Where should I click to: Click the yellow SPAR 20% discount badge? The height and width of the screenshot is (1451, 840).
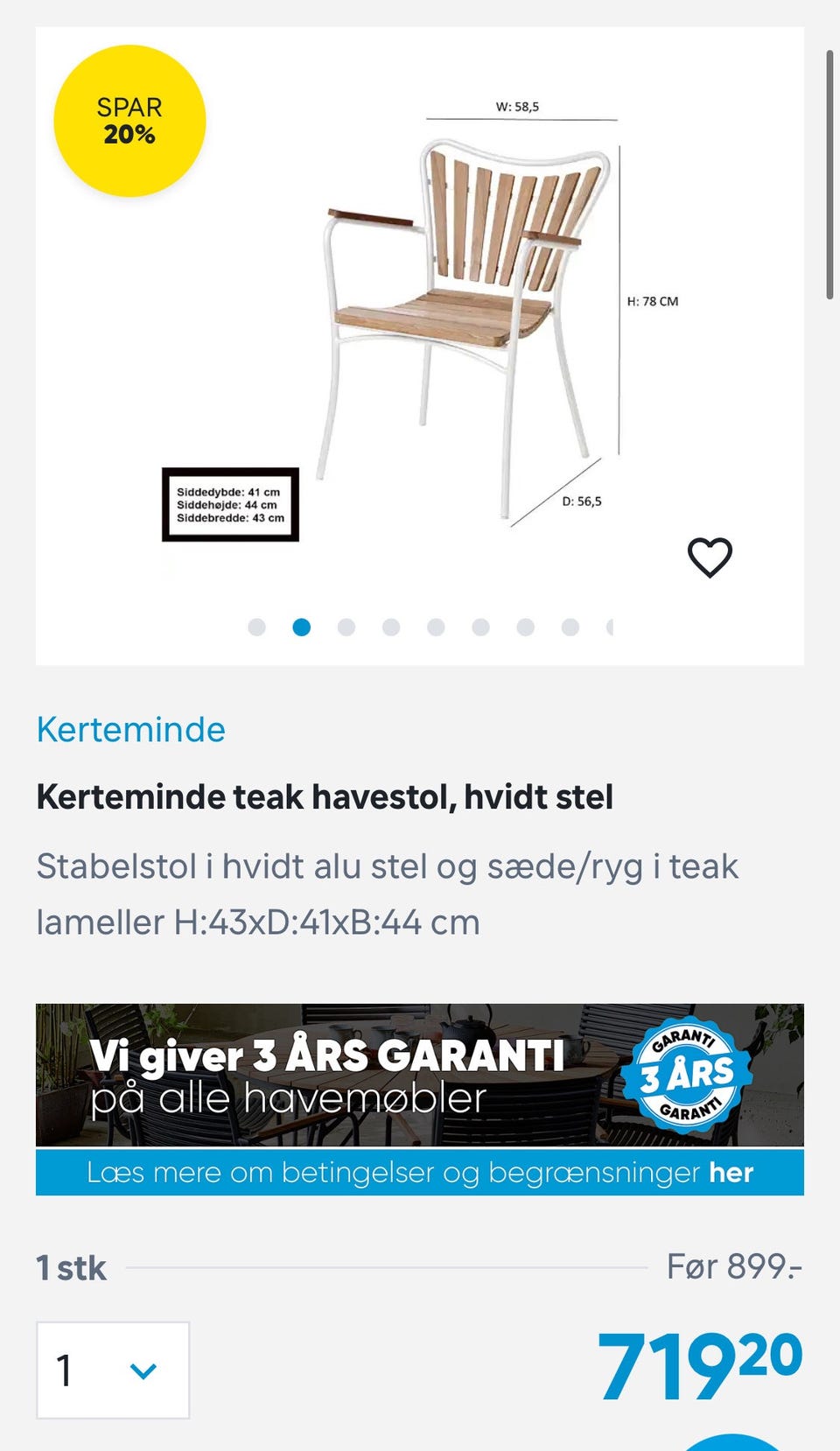129,121
